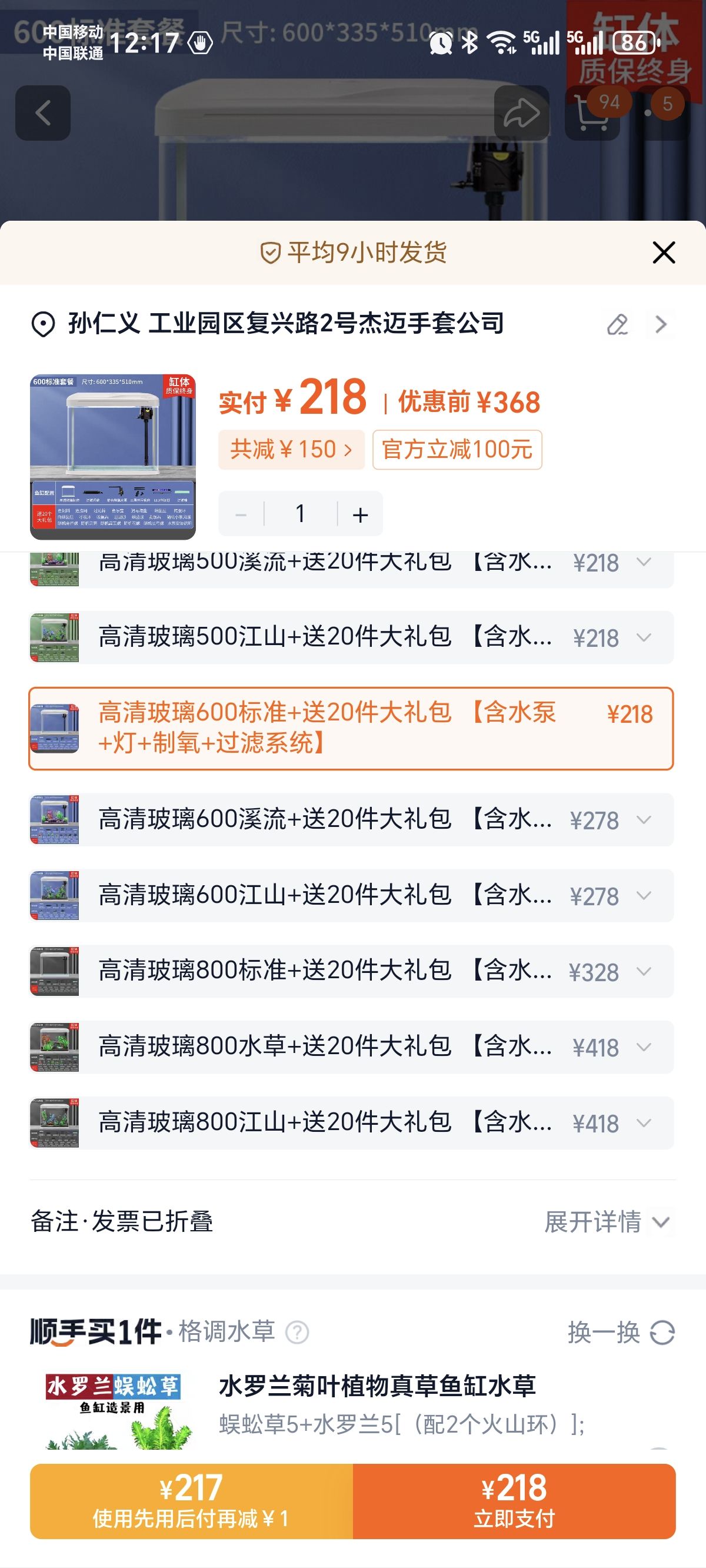Pay ¥217 using 先用后付
This screenshot has width=706, height=1568.
pos(191,1500)
